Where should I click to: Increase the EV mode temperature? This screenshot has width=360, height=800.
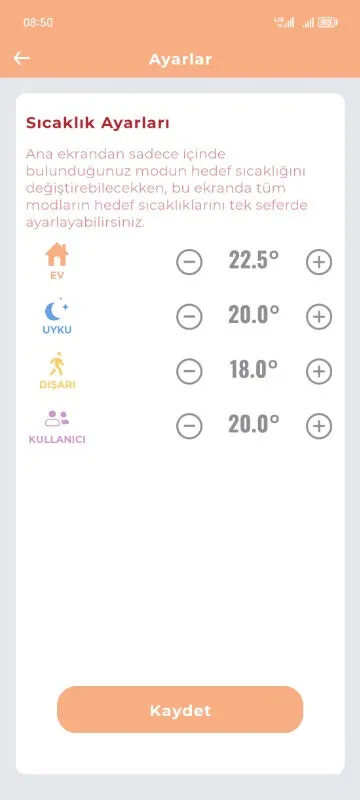click(319, 262)
